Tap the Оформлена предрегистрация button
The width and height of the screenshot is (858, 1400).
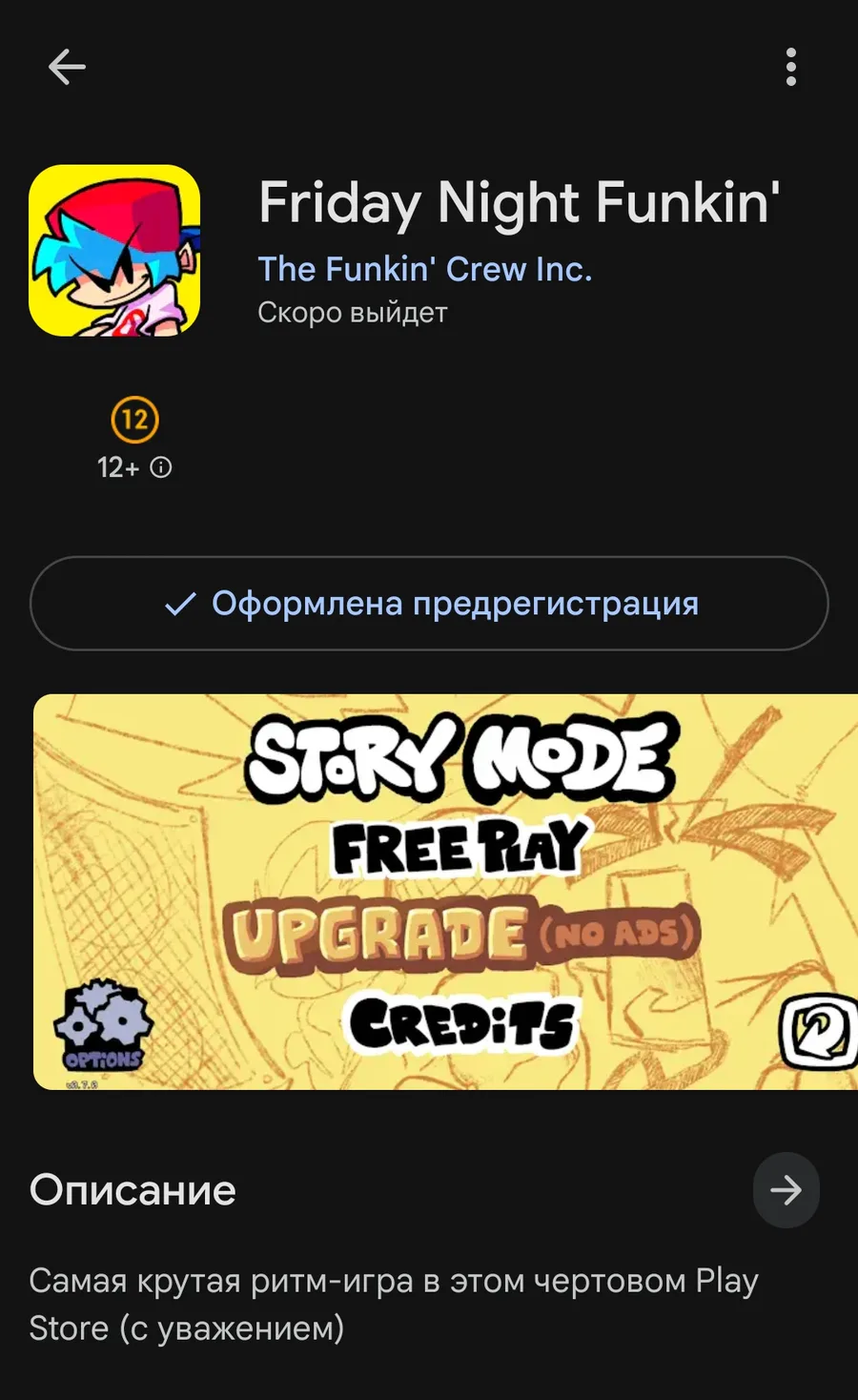(429, 604)
